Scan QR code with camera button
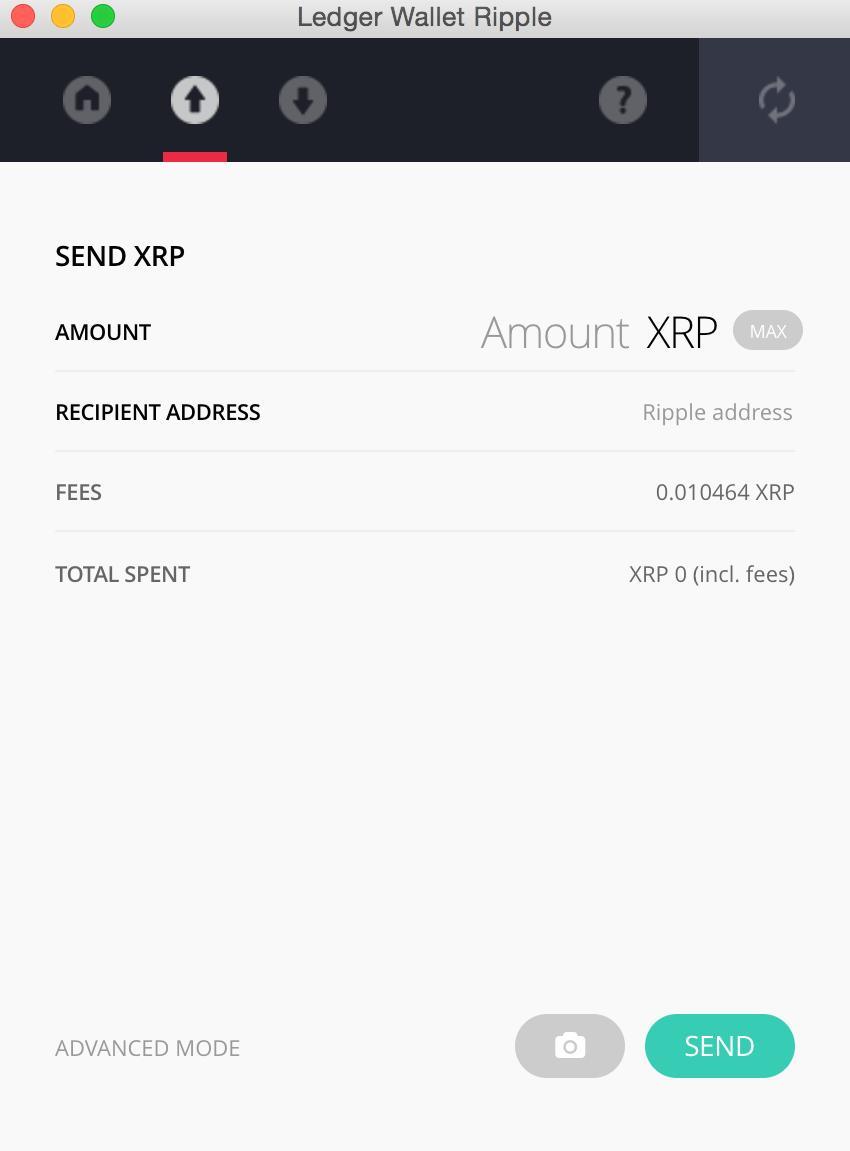Screen dimensions: 850x1151 (x=570, y=1046)
